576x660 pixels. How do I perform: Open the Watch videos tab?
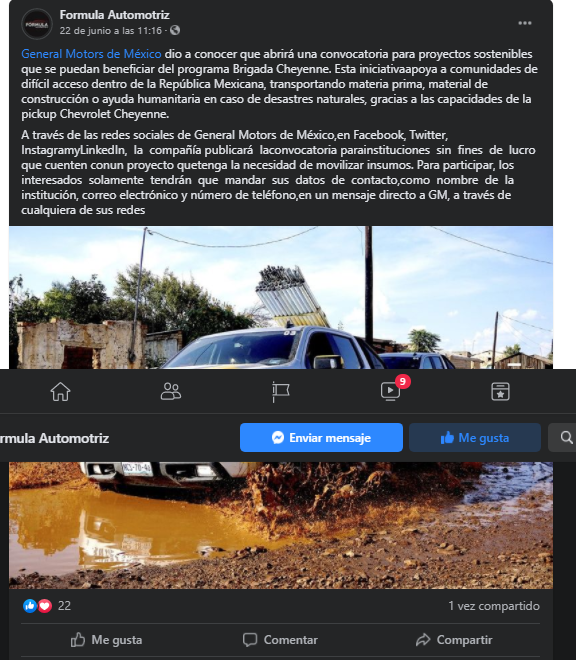(x=391, y=391)
